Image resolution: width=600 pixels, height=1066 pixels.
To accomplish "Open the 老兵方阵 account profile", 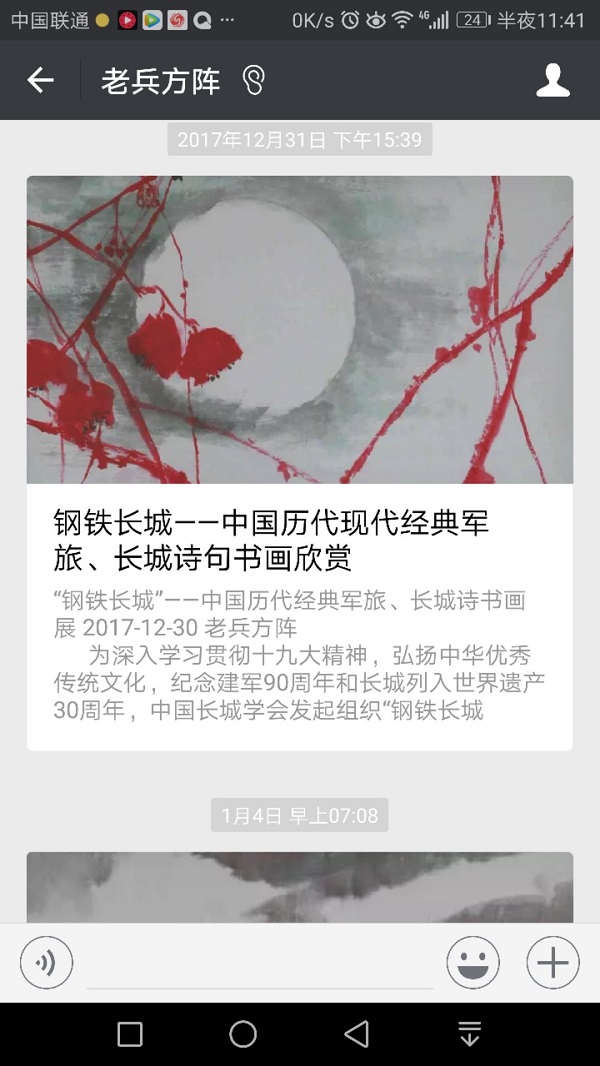I will point(552,81).
